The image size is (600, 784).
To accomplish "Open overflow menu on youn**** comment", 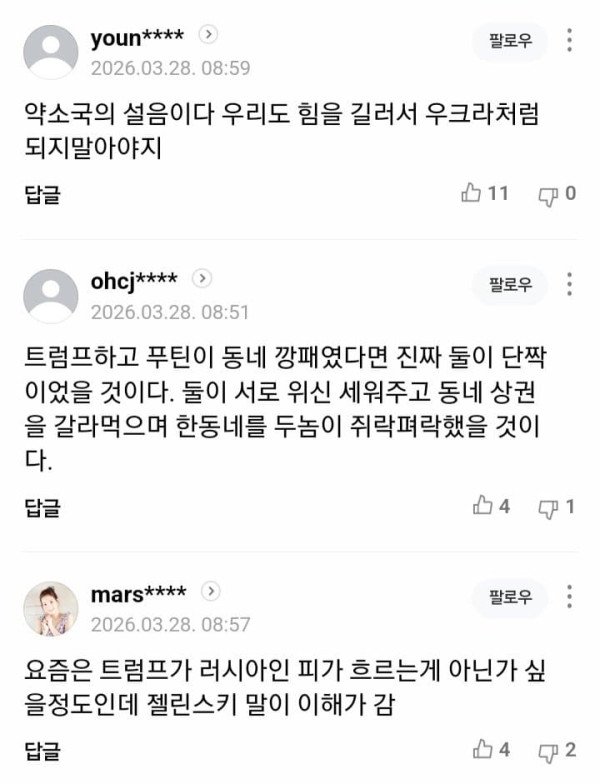I will point(570,41).
